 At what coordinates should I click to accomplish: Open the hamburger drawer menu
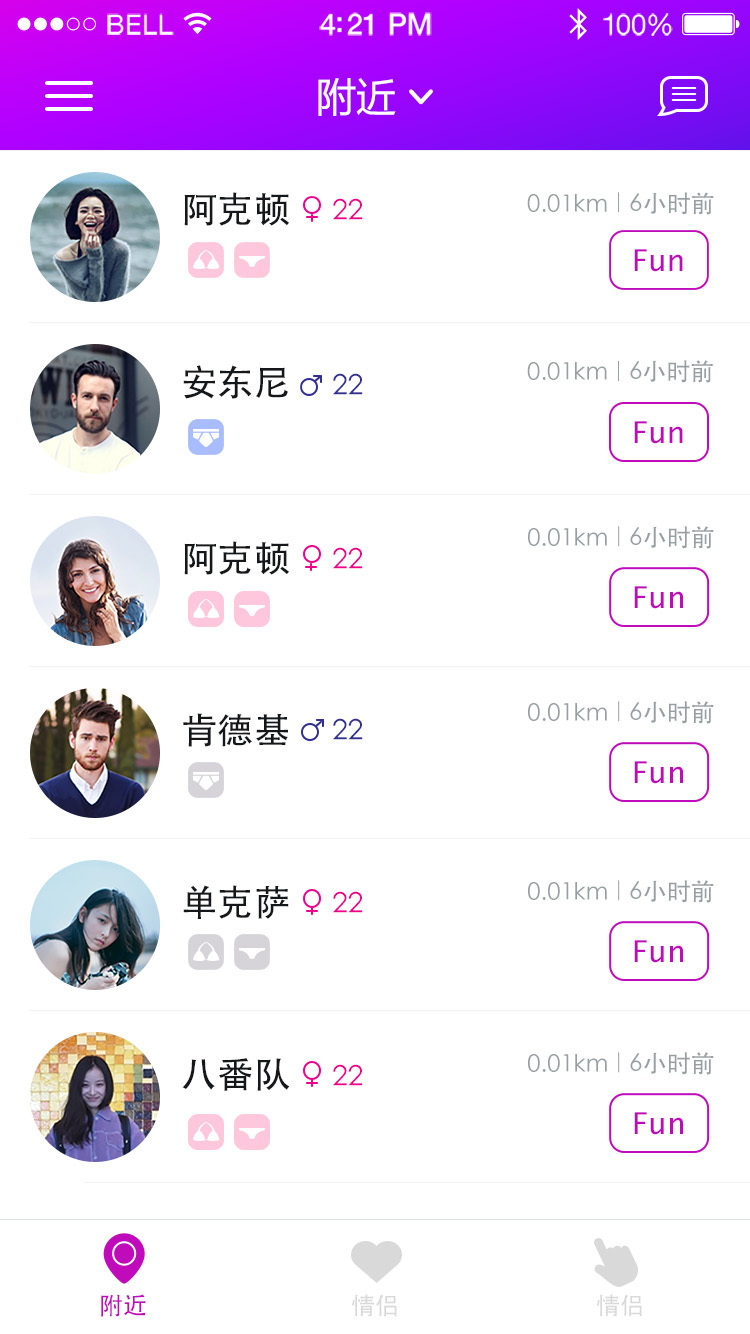click(x=69, y=96)
